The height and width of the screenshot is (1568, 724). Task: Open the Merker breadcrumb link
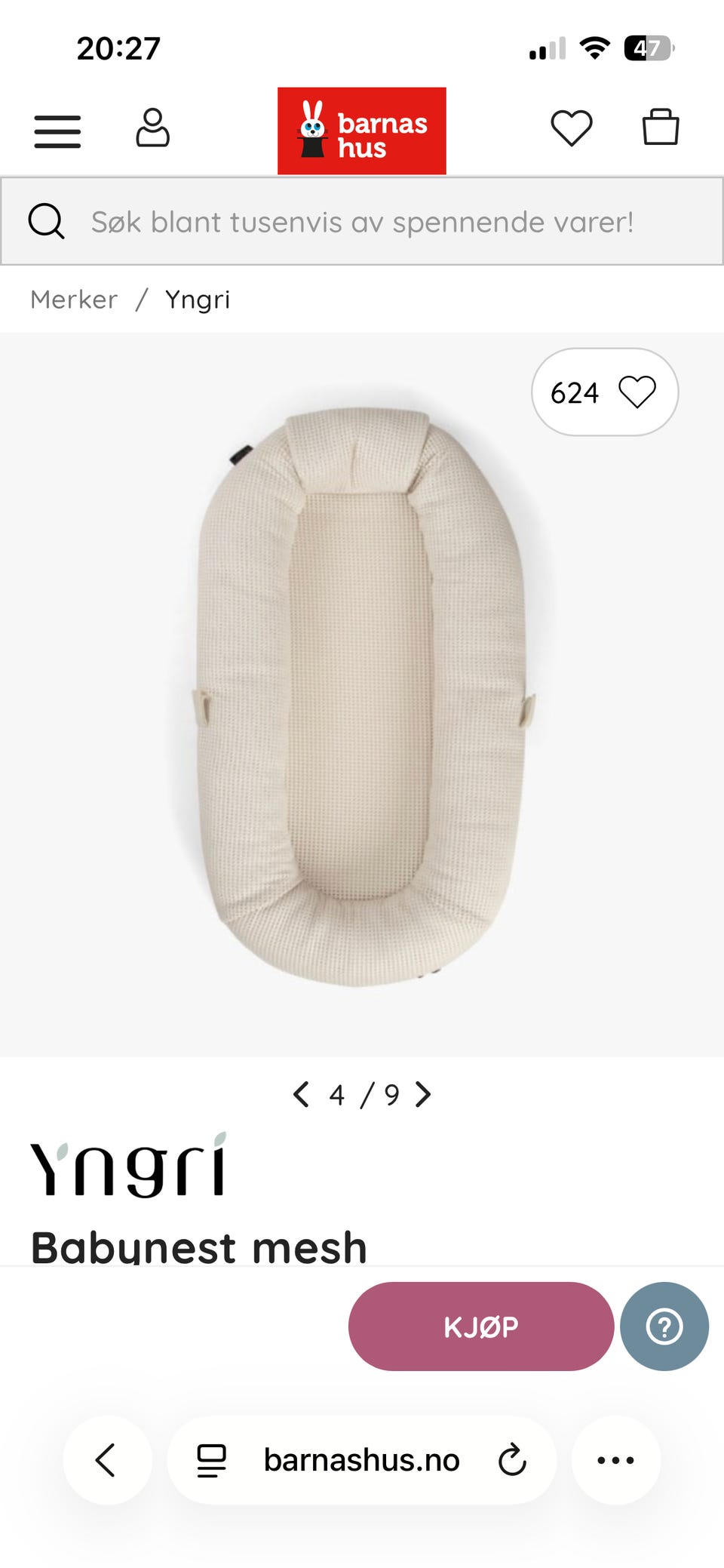pyautogui.click(x=74, y=300)
